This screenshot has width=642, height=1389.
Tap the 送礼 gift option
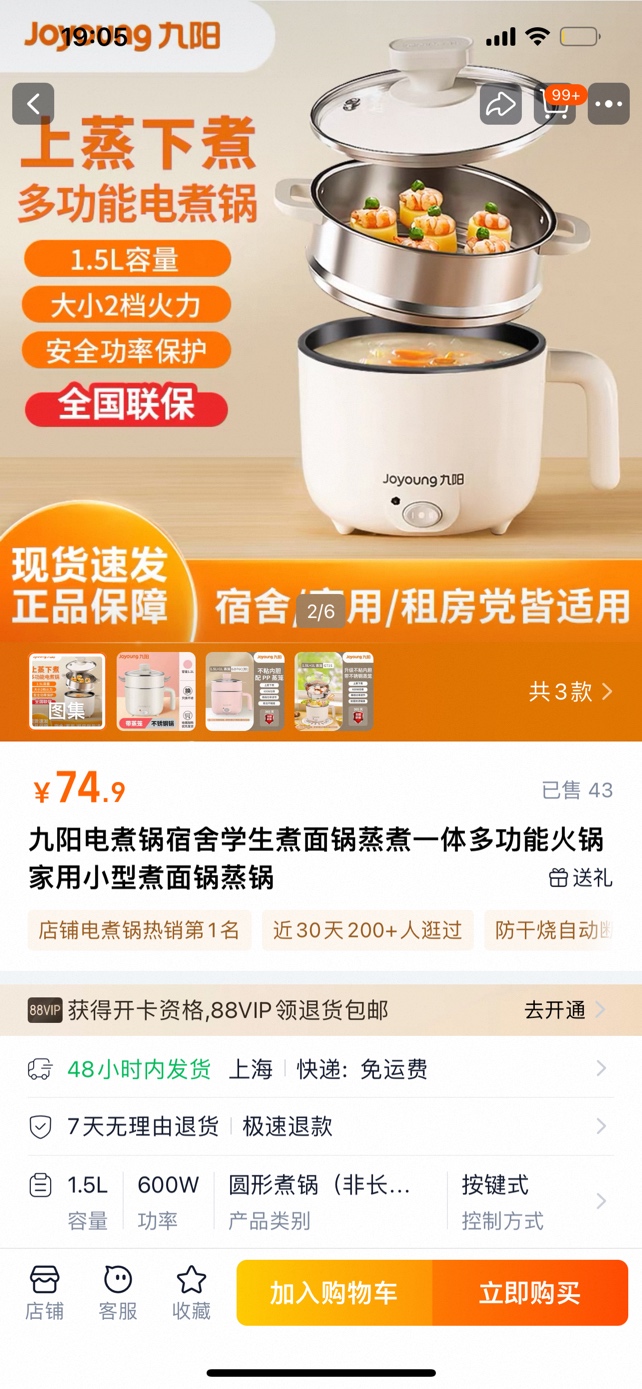[x=581, y=877]
